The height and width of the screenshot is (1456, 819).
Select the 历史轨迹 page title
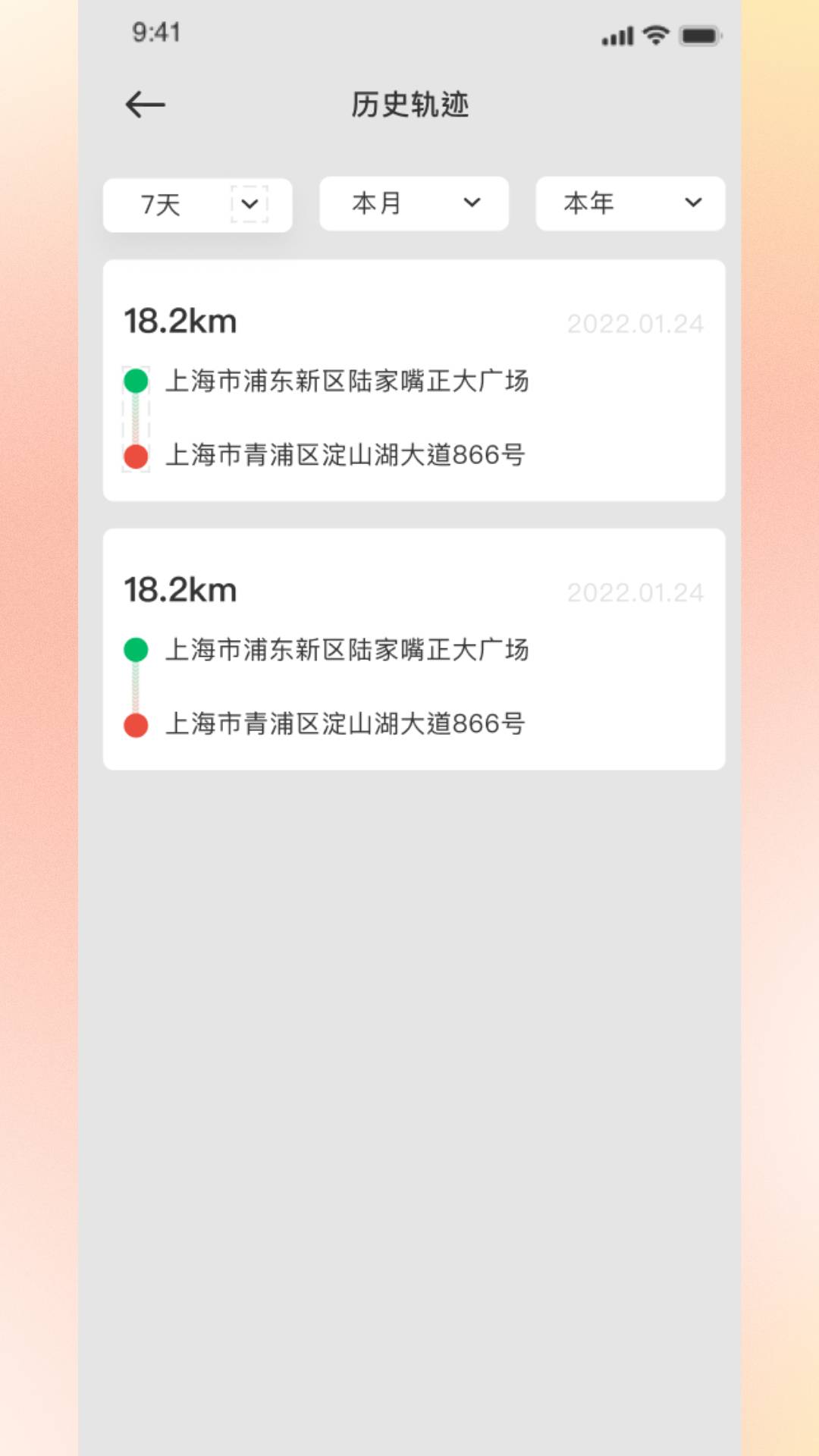409,106
